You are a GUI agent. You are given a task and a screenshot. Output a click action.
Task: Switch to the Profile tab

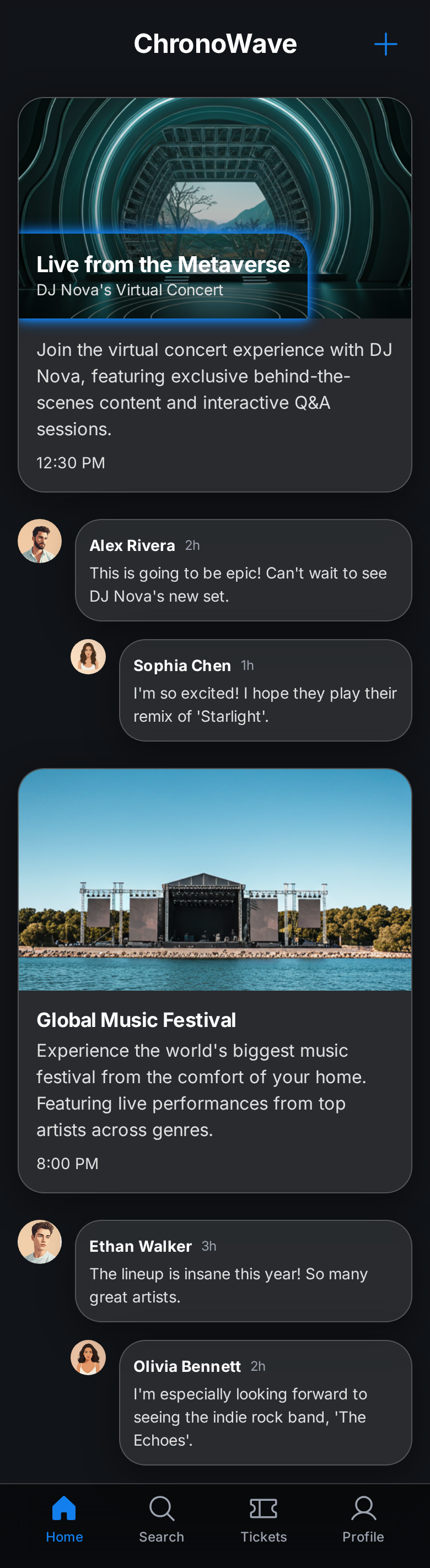(363, 1519)
